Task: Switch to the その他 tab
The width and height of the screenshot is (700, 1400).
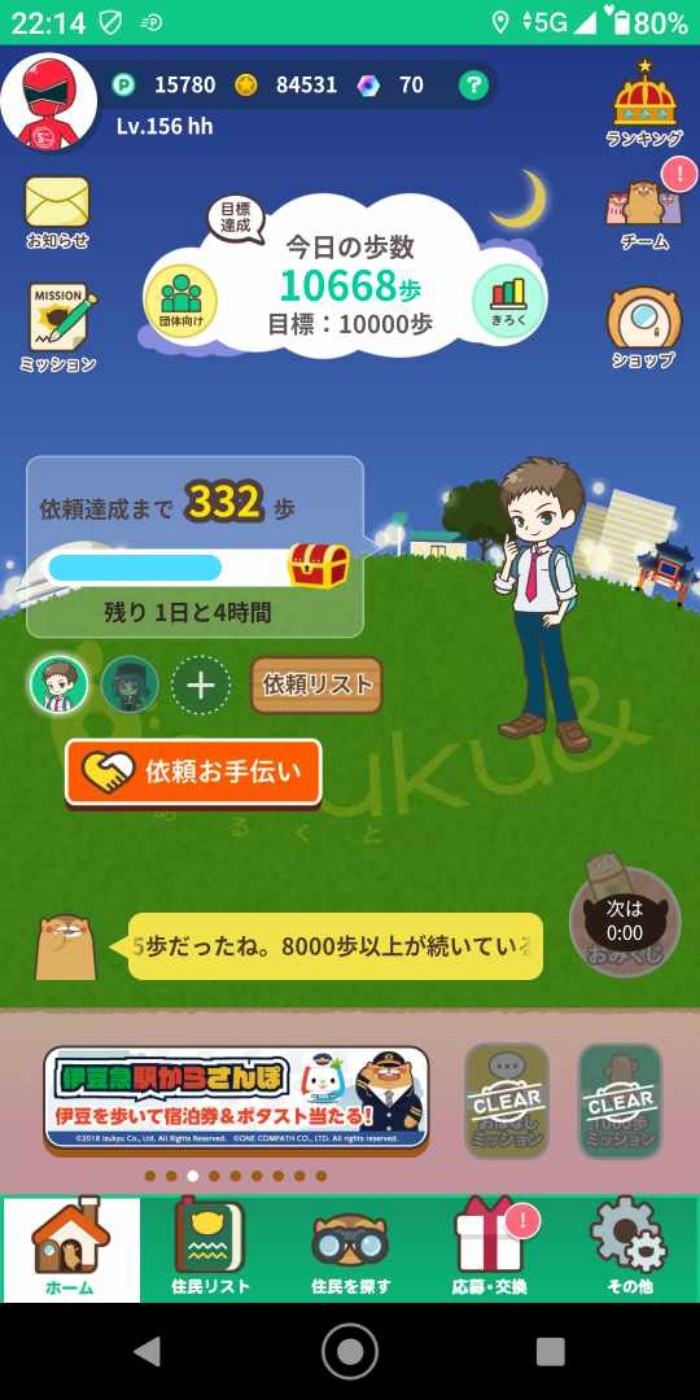Action: pyautogui.click(x=629, y=1250)
